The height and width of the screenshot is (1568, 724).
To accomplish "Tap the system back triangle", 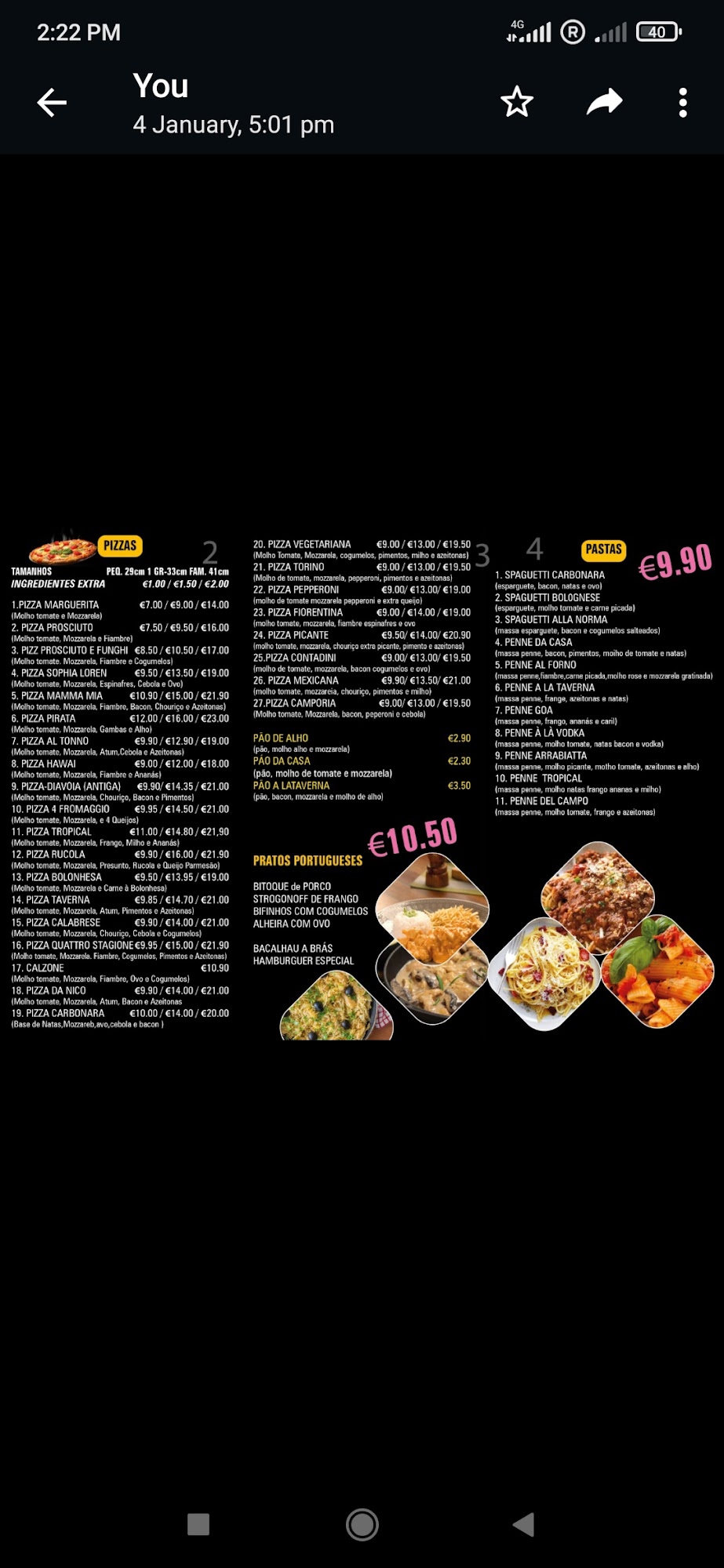I will [523, 1524].
